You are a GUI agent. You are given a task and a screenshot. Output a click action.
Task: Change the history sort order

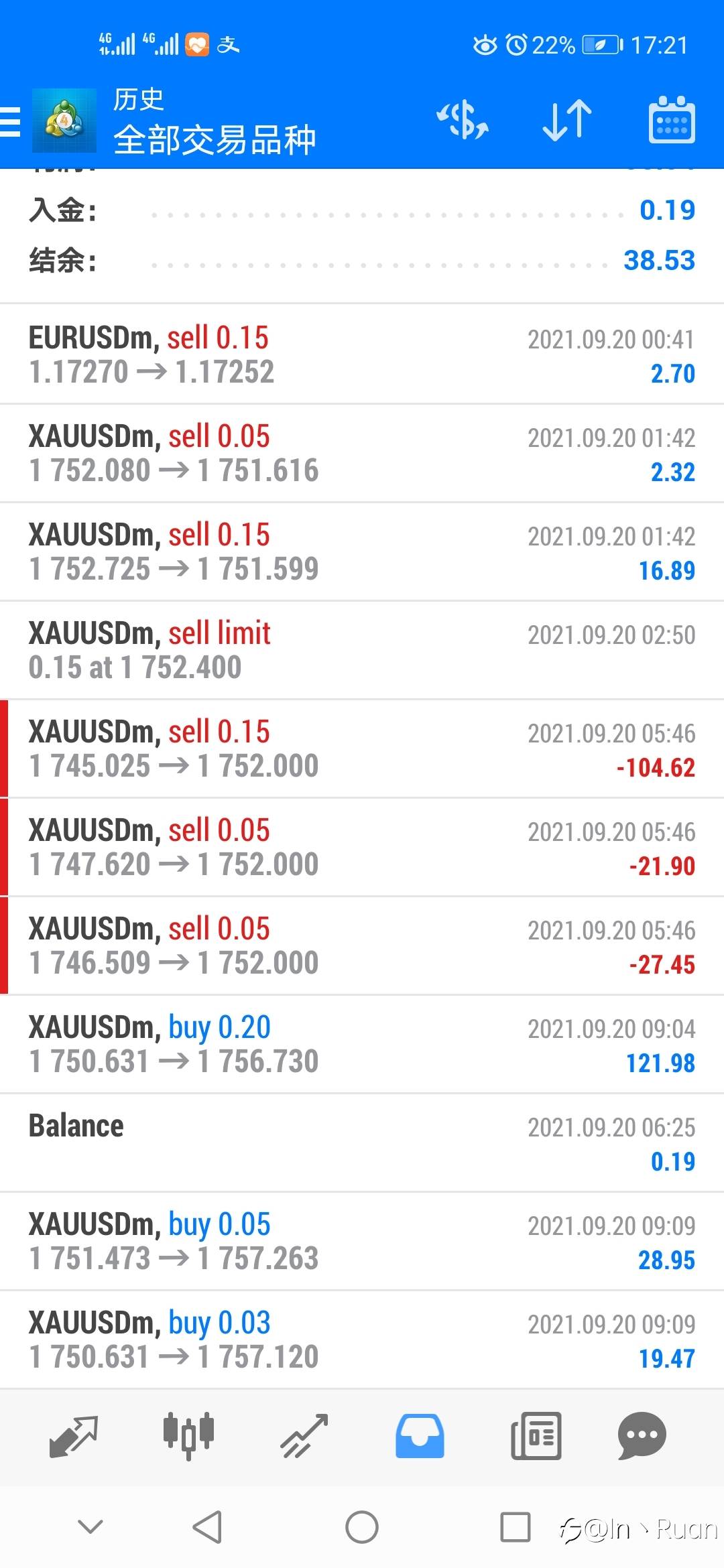point(567,121)
